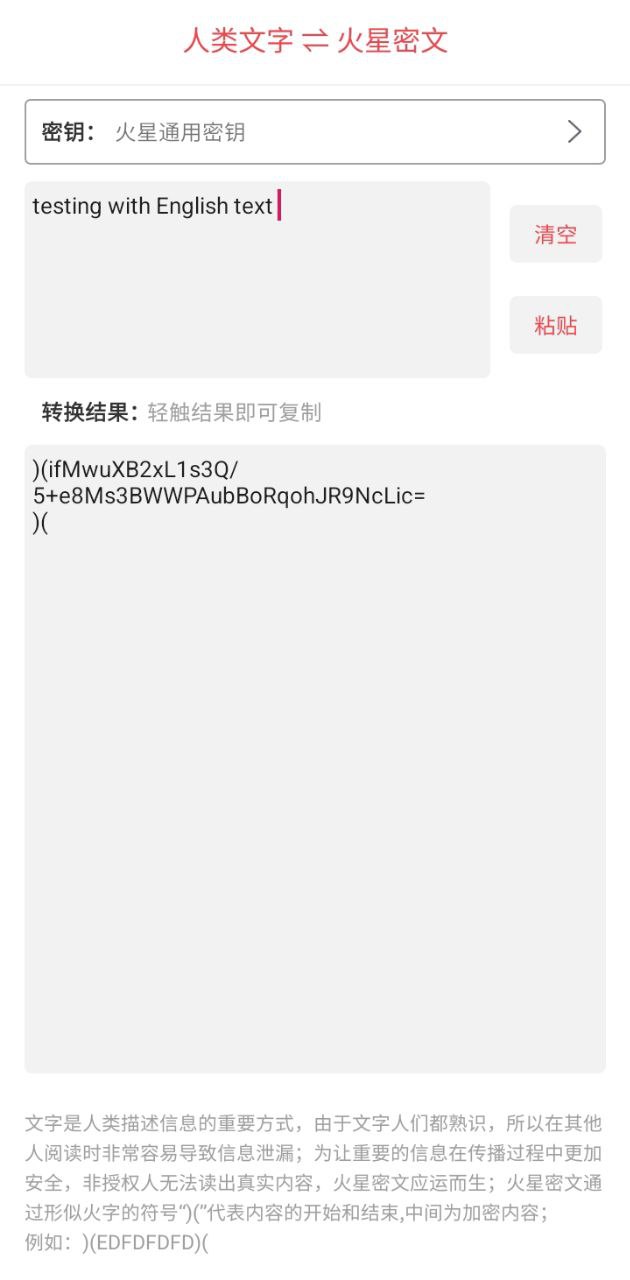This screenshot has width=630, height=1280.
Task: Open the 密钥 key selector row
Action: 315,132
